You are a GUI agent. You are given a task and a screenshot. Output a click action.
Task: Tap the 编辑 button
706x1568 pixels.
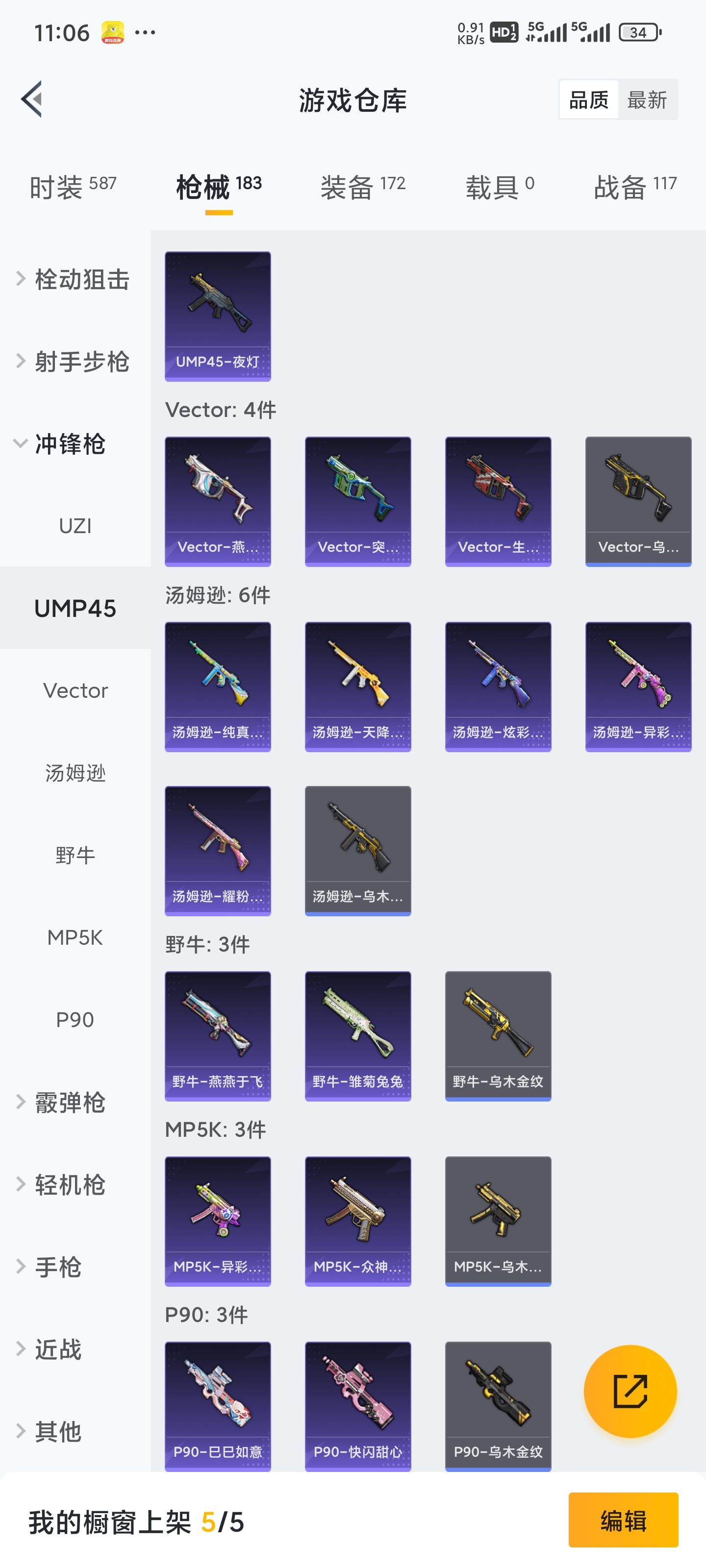pyautogui.click(x=623, y=1520)
